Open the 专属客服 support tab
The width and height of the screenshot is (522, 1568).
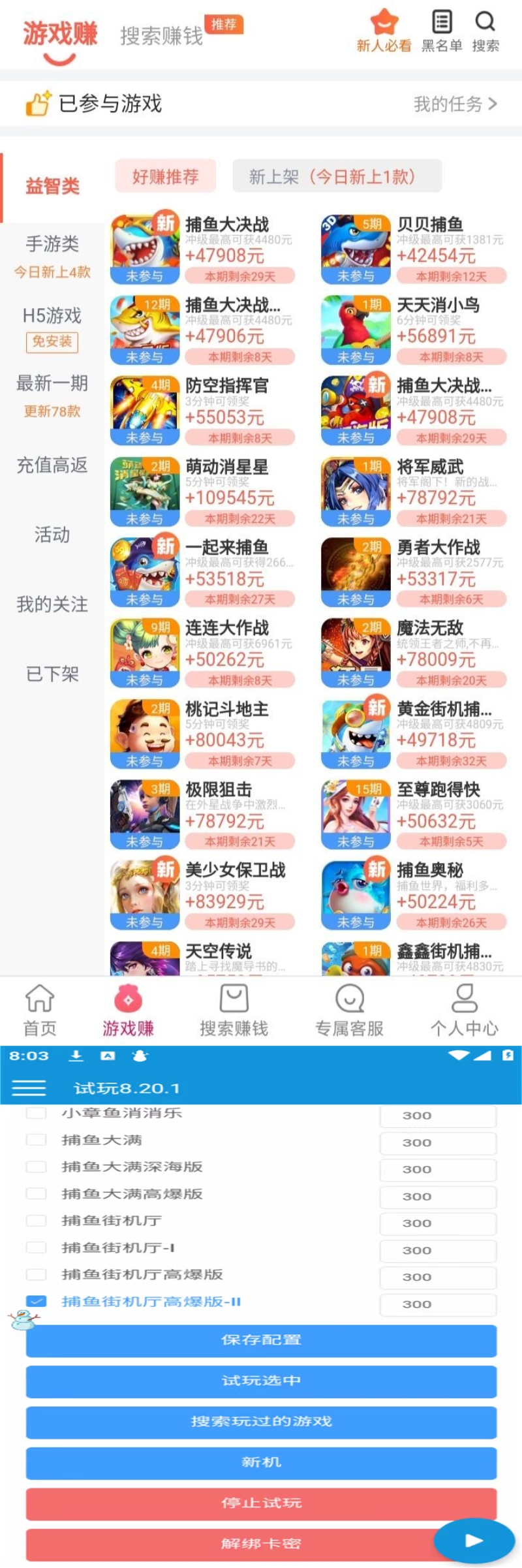(349, 1010)
